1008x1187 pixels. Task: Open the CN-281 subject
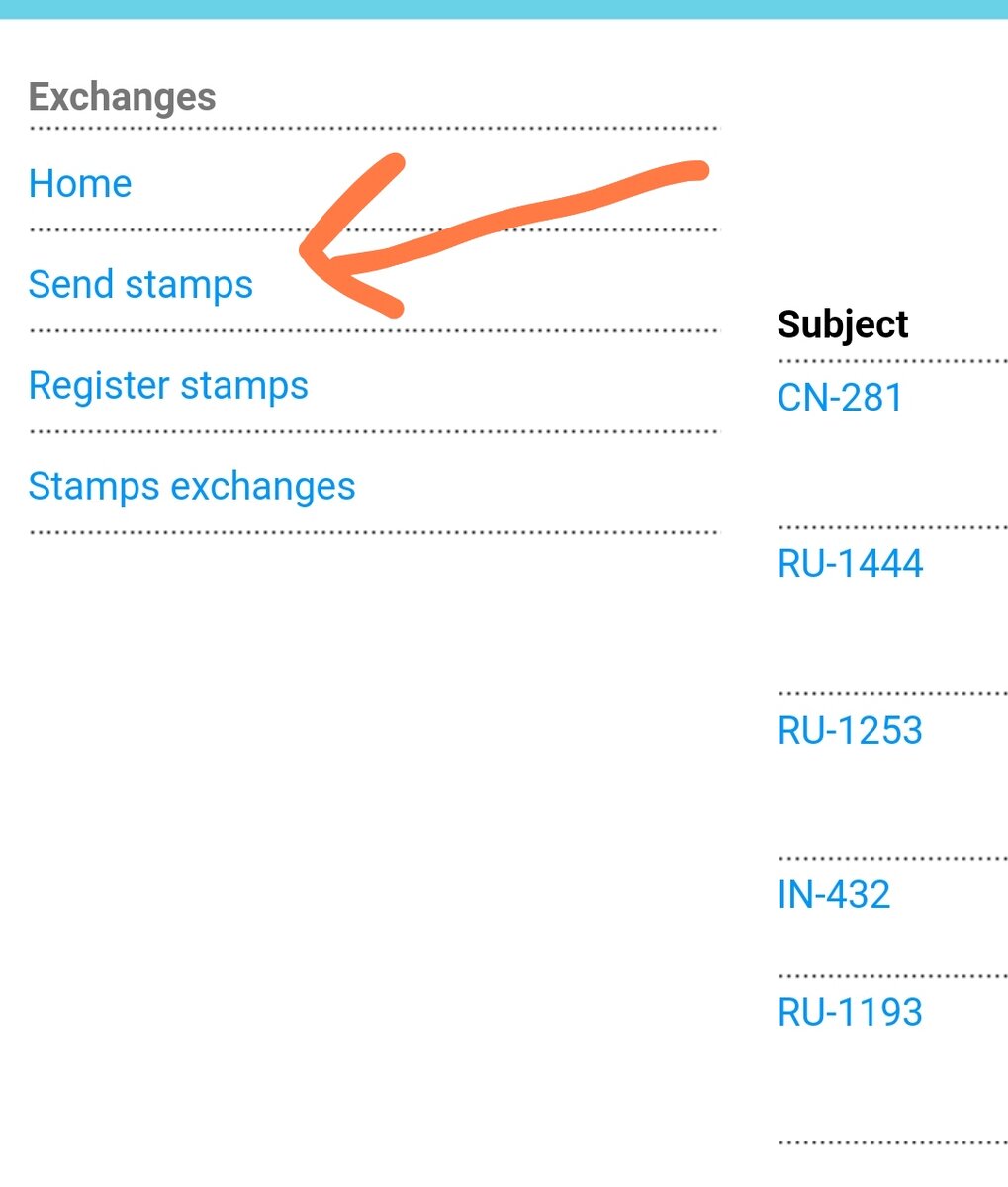click(x=840, y=398)
